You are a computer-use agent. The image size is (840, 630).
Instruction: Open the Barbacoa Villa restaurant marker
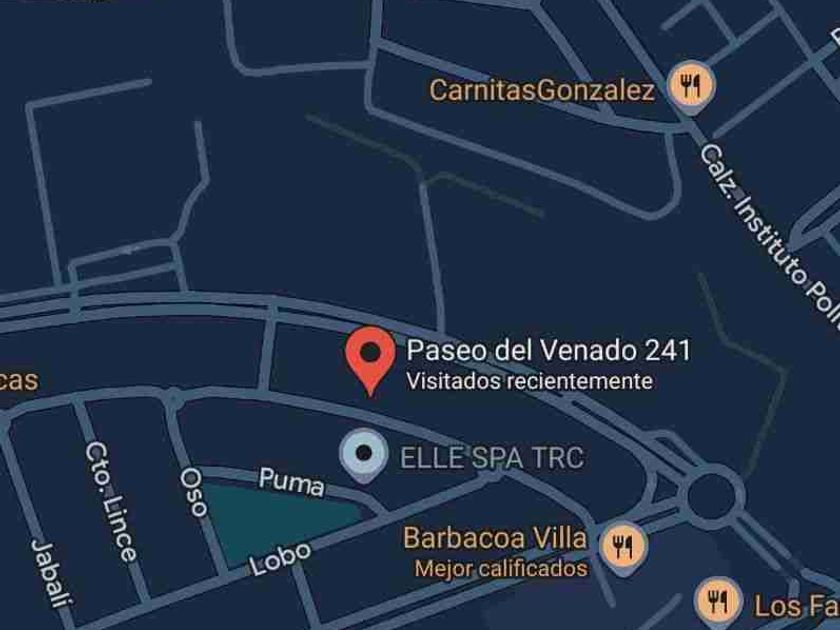point(623,546)
